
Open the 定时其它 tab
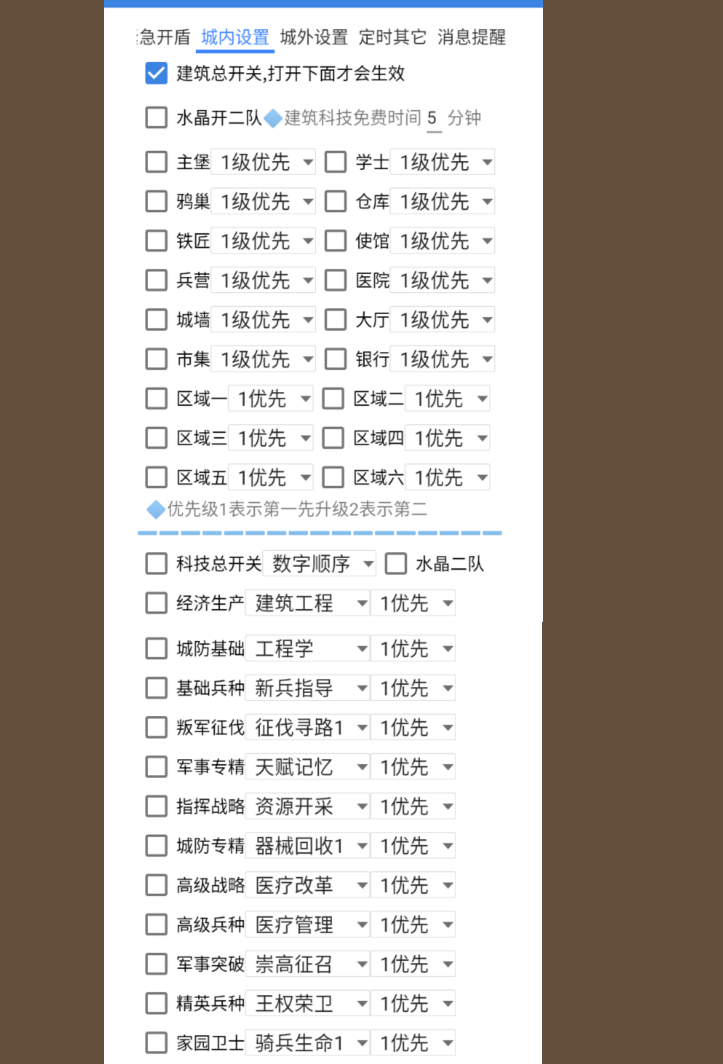tap(392, 38)
